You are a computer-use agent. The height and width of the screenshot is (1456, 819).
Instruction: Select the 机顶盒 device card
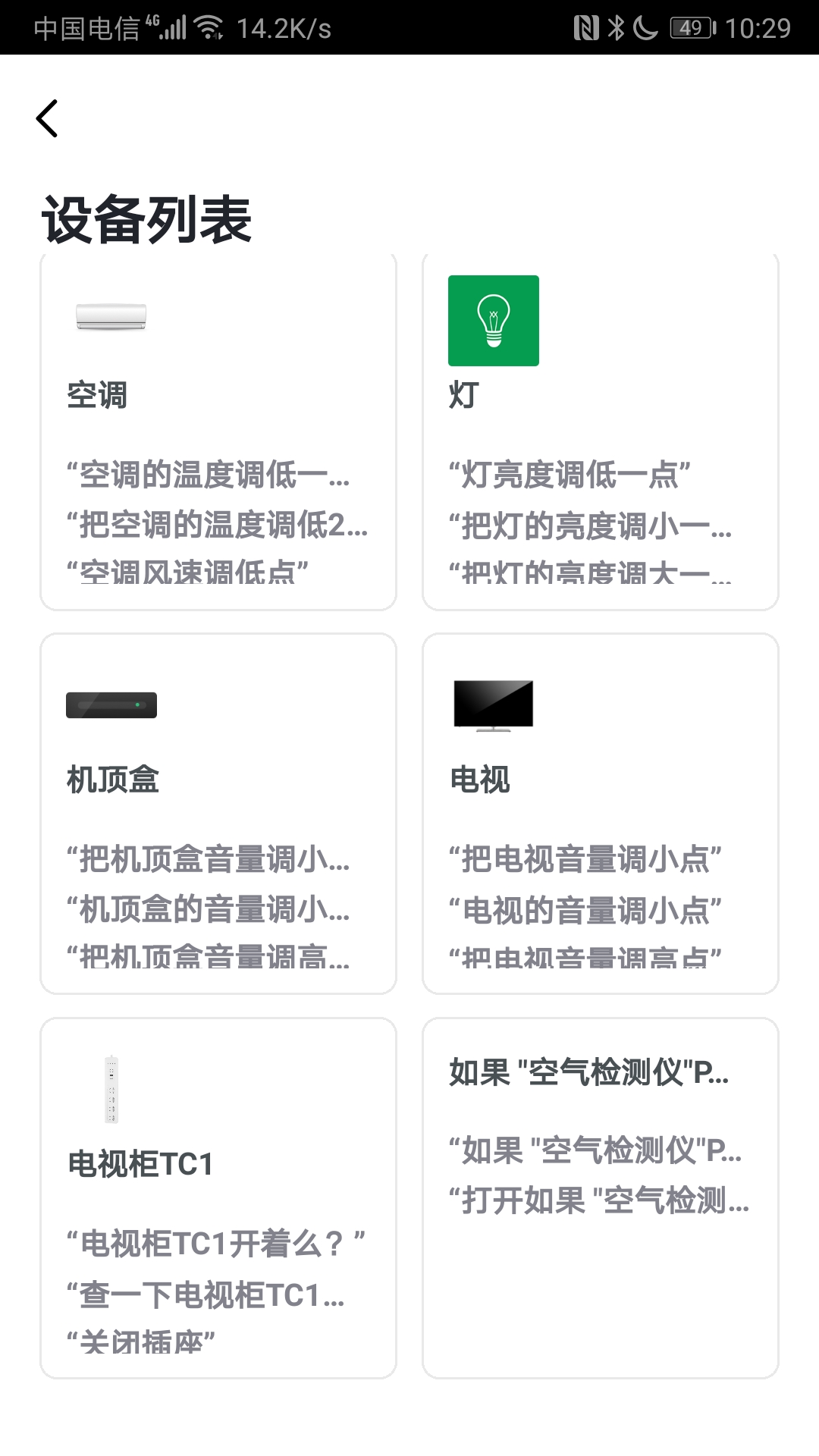click(x=218, y=813)
